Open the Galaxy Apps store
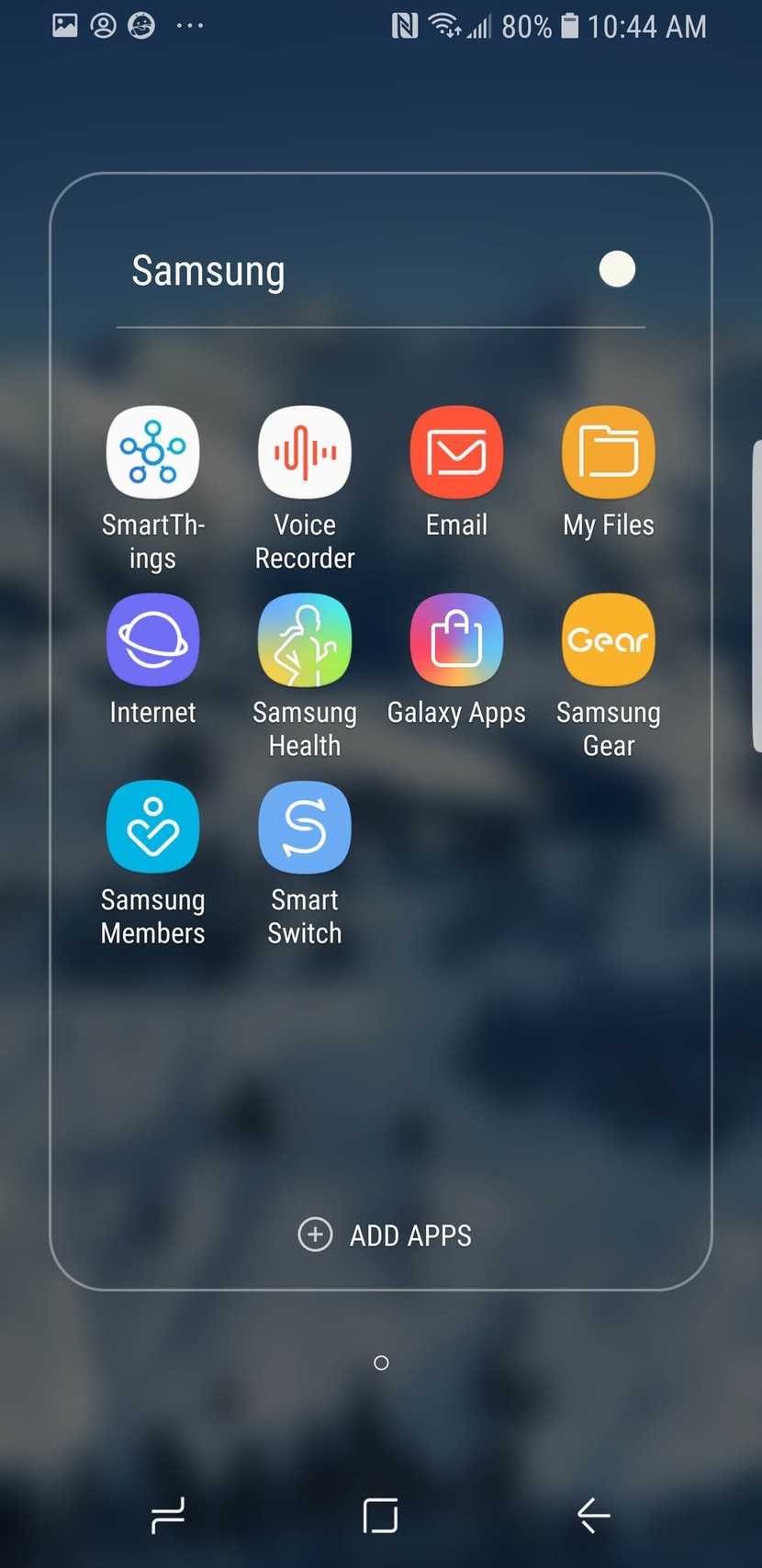Viewport: 762px width, 1568px height. (456, 640)
